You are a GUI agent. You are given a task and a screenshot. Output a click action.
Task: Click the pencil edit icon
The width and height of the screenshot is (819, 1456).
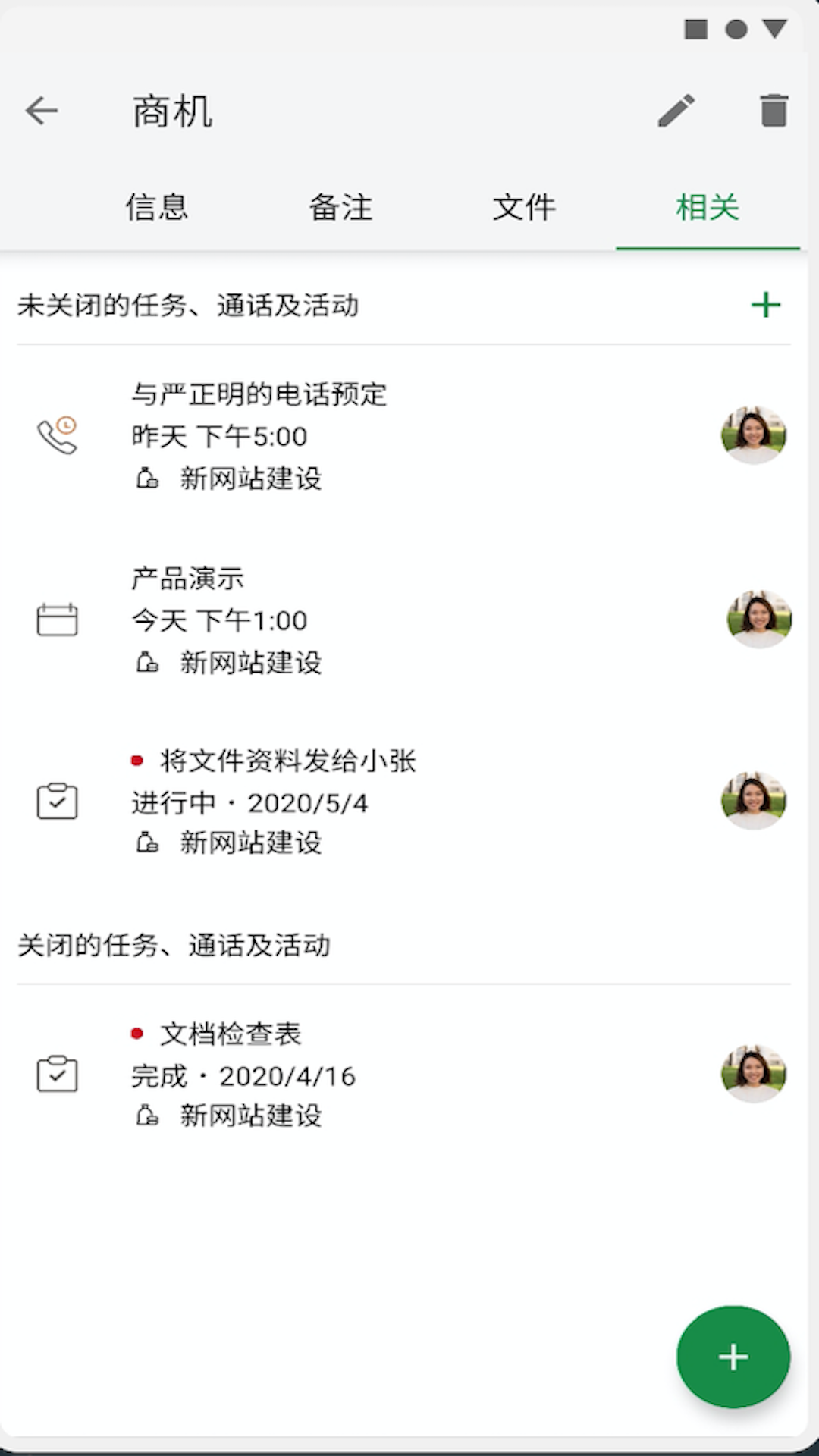pos(677,112)
